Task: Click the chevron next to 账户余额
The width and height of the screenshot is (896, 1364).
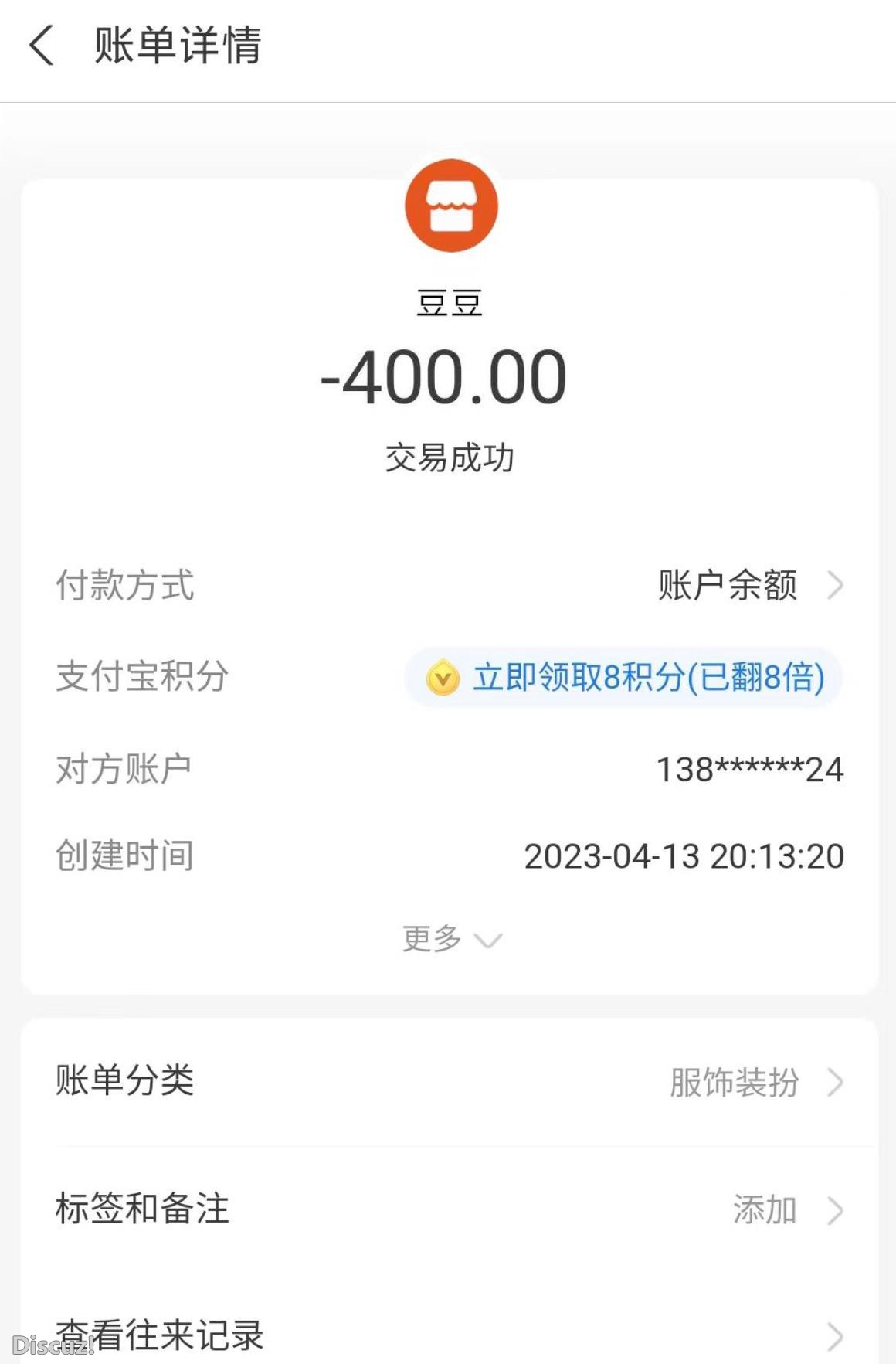Action: [x=837, y=586]
